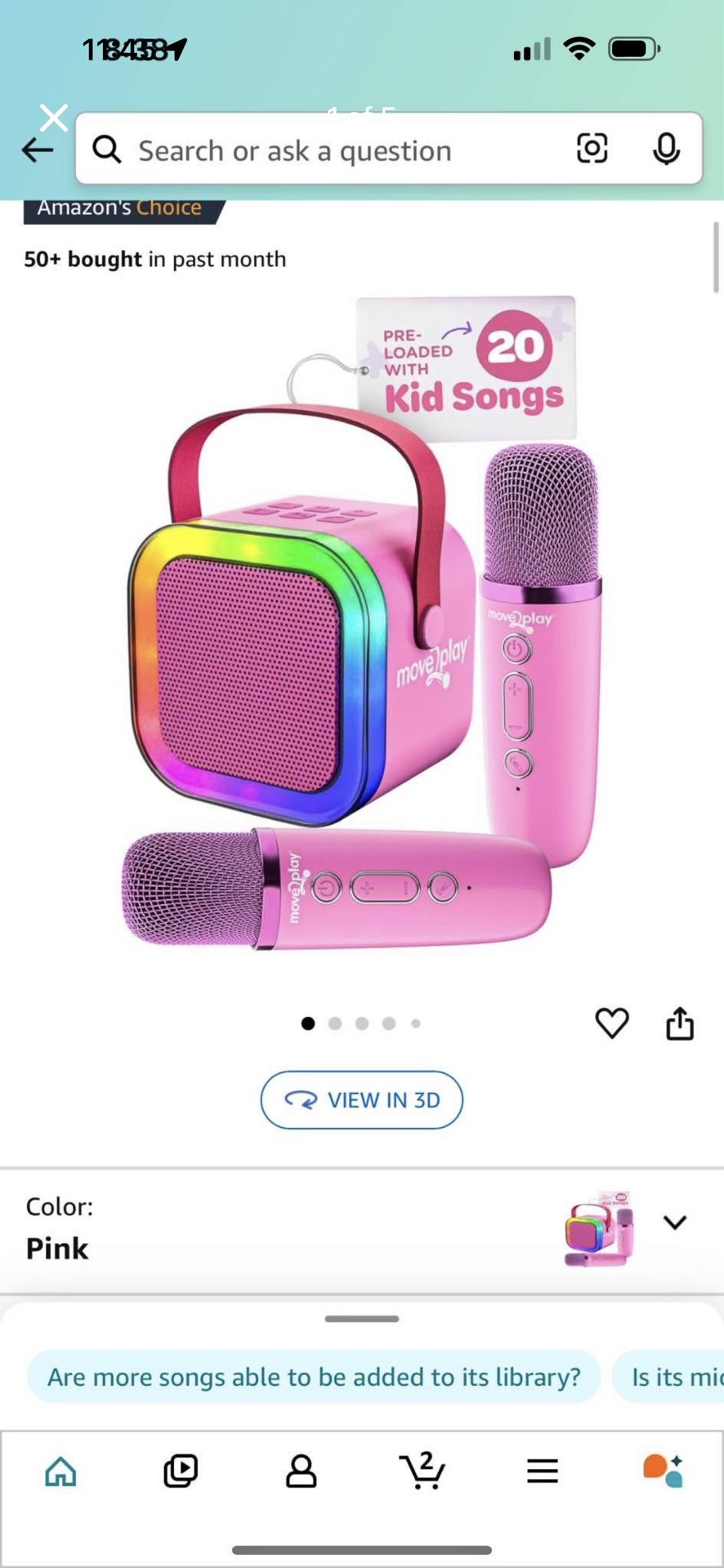Ask if more songs can be added
Viewport: 724px width, 1568px height.
click(x=314, y=1377)
